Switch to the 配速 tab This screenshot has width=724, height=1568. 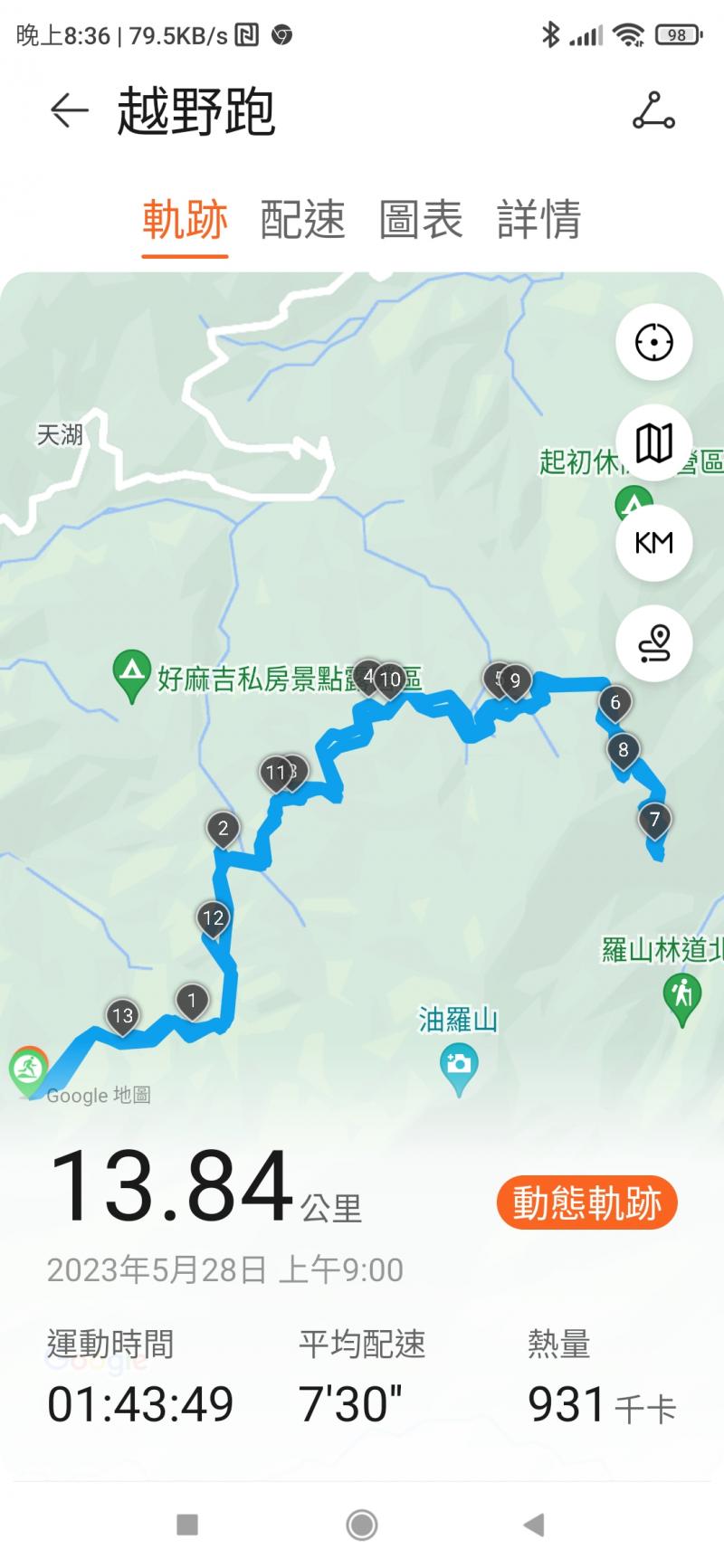pyautogui.click(x=302, y=220)
